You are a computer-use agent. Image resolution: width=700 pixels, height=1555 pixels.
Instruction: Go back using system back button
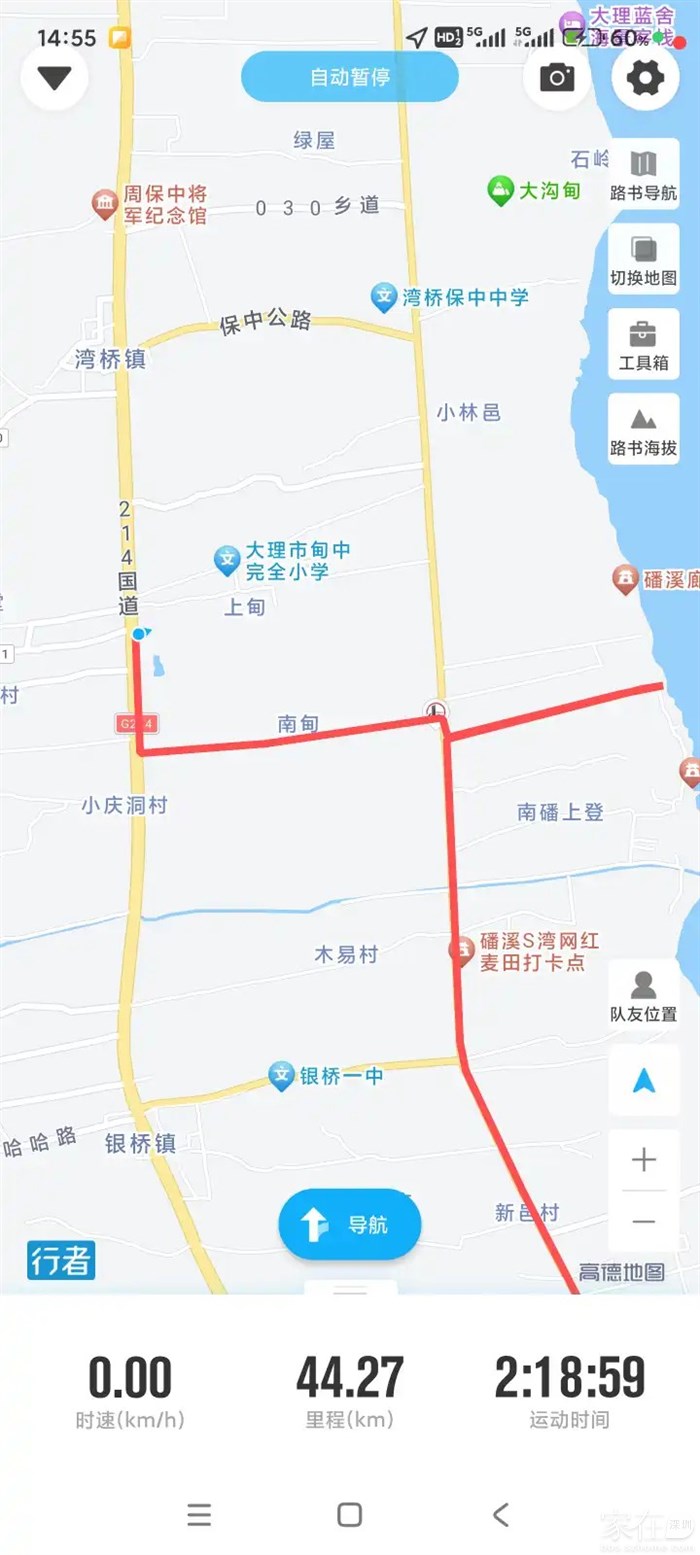(500, 1514)
